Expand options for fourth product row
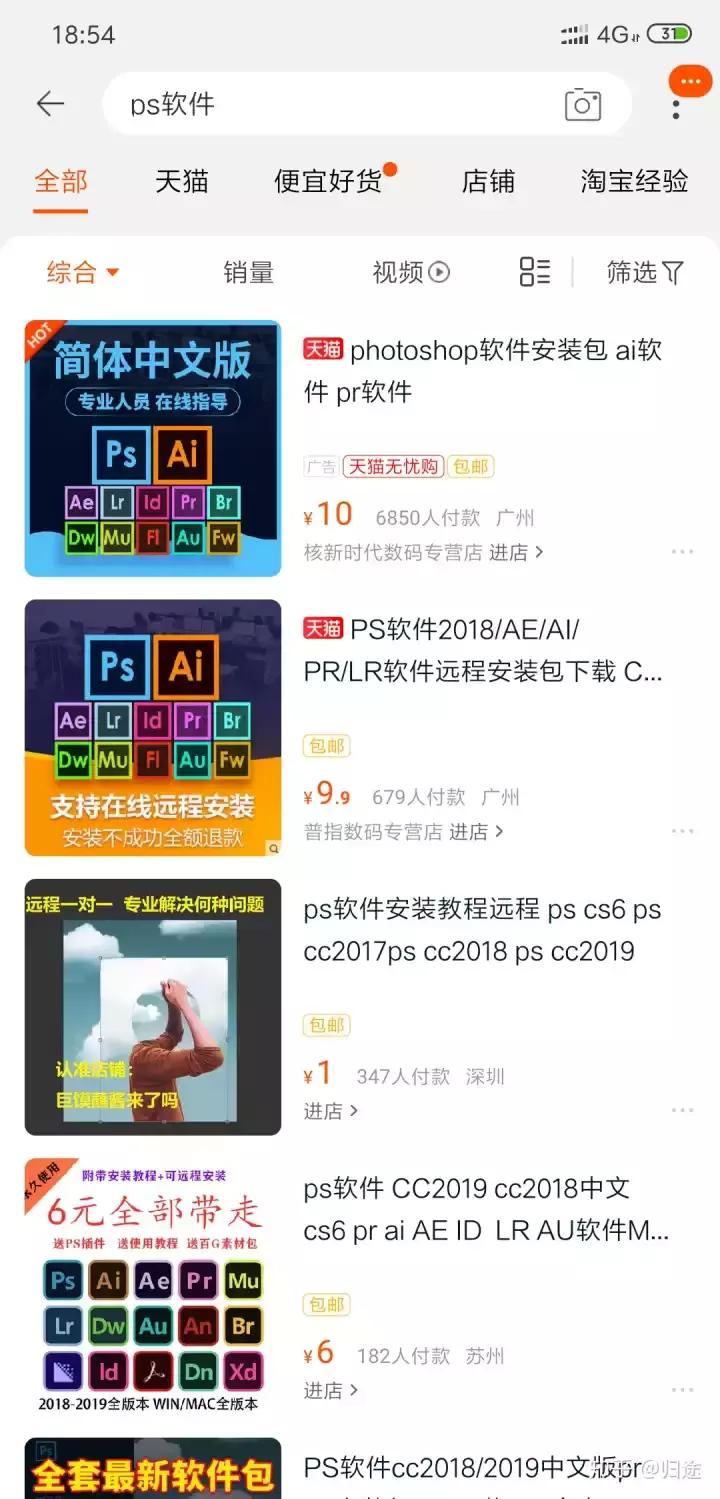The height and width of the screenshot is (1499, 720). [x=683, y=1390]
